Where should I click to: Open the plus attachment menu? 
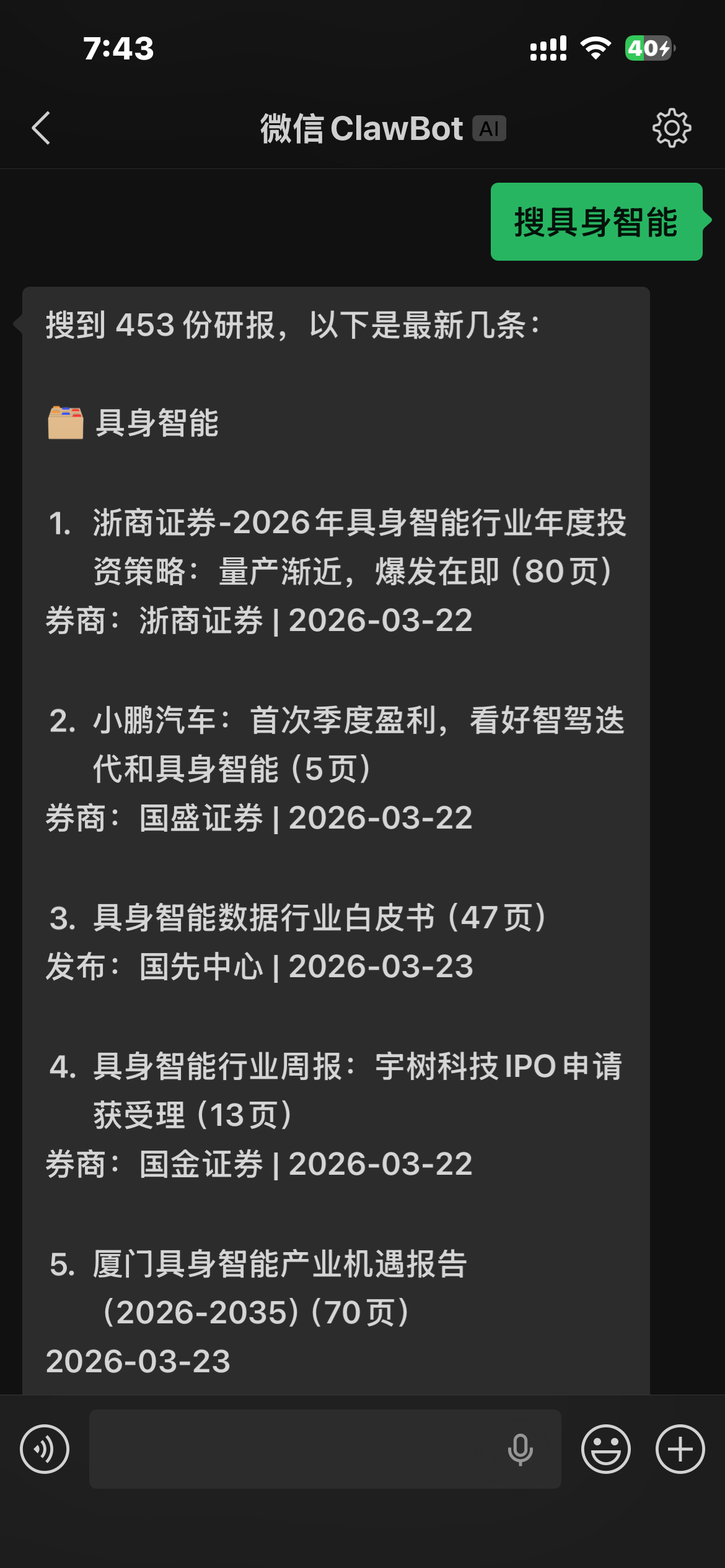click(x=680, y=1449)
